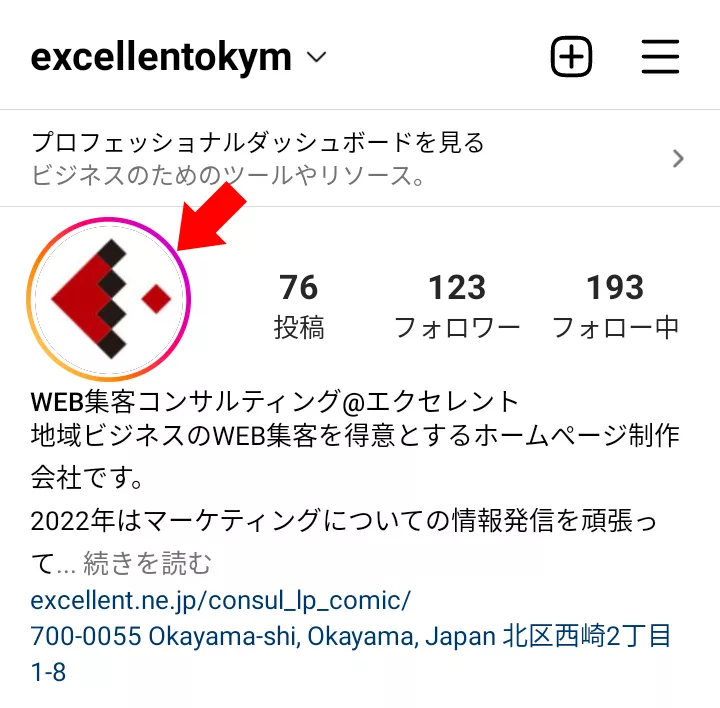Open the hamburger menu

pyautogui.click(x=660, y=57)
